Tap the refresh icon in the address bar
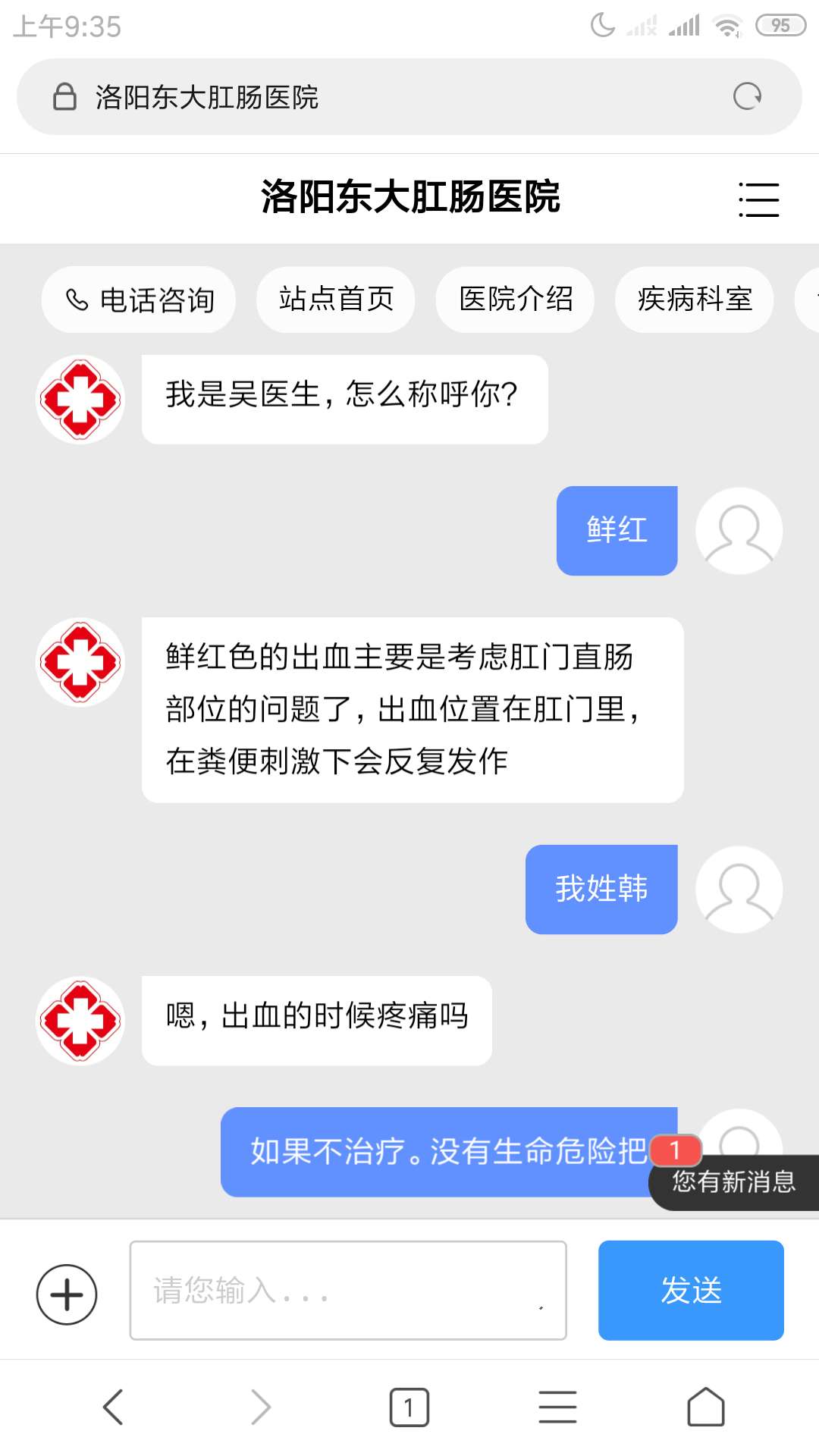Viewport: 819px width, 1456px height. click(x=748, y=96)
